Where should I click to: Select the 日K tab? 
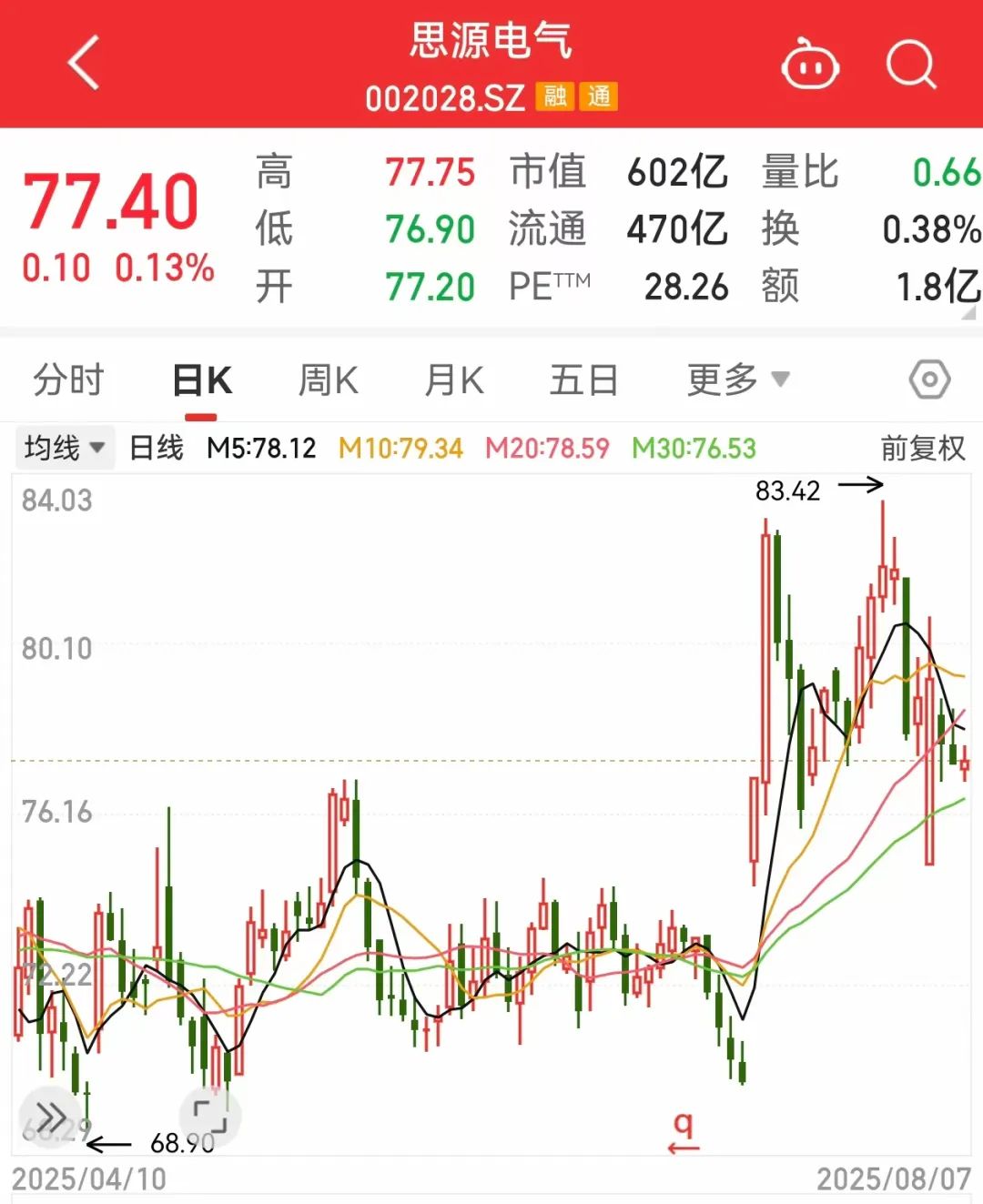coord(202,380)
